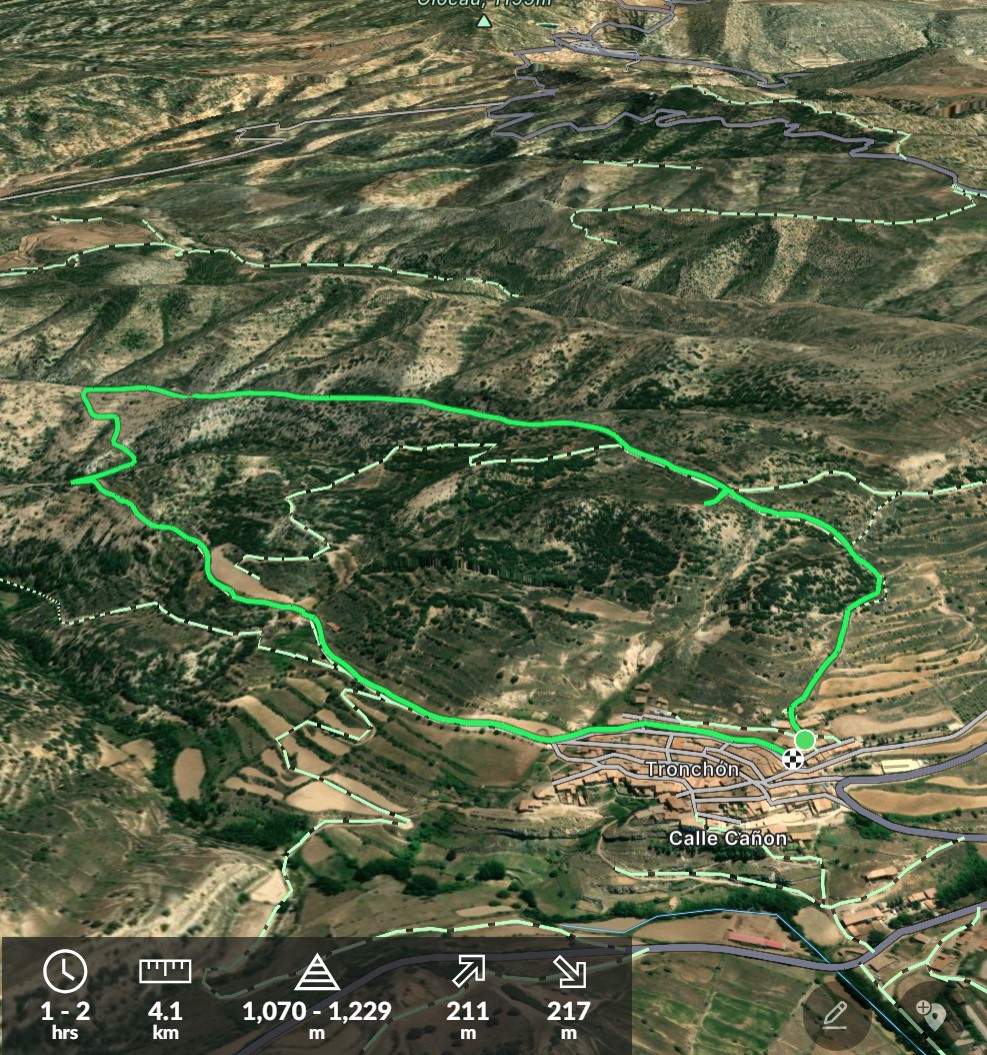
Task: Tap the add waypoint pin button
Action: coord(930,1016)
